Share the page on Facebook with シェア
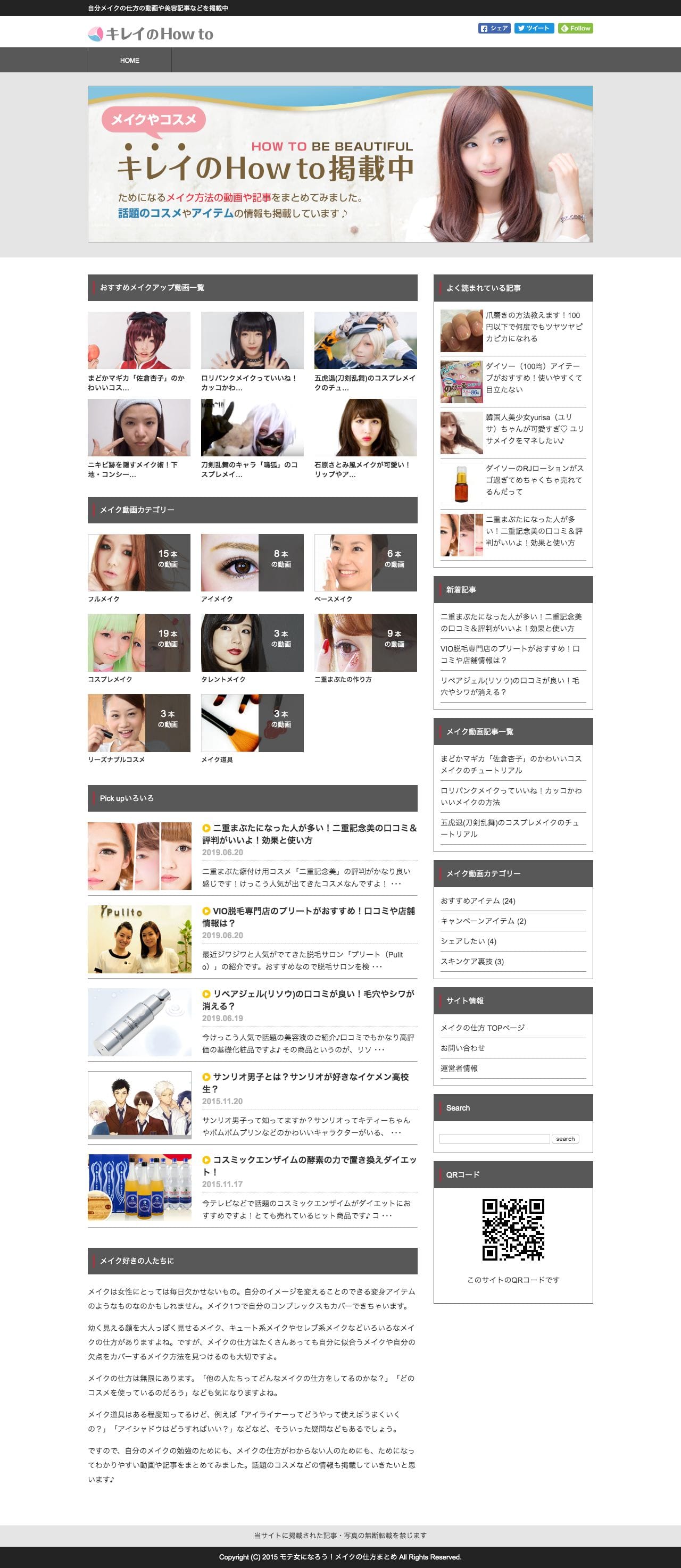 tap(493, 28)
